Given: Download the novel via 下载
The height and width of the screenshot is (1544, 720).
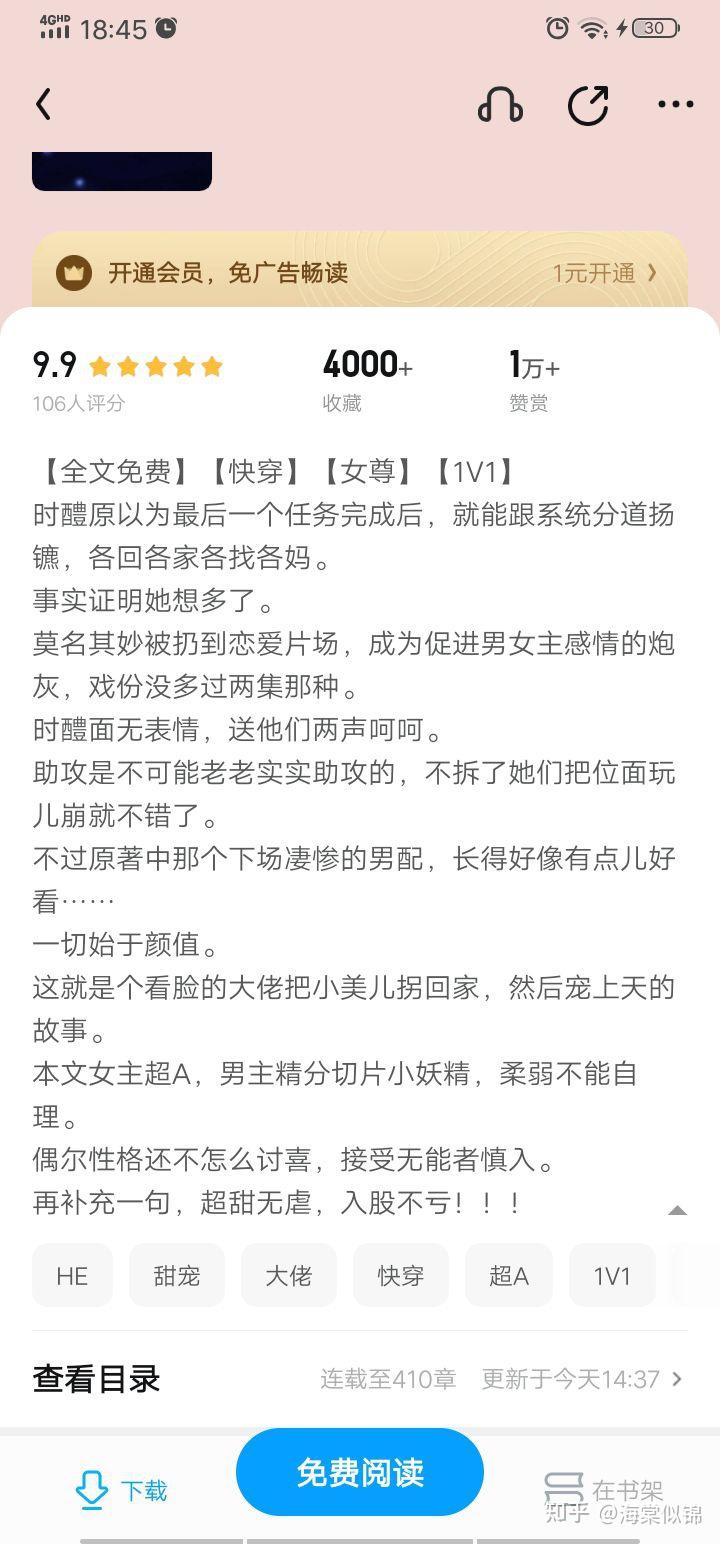Looking at the screenshot, I should 121,1491.
